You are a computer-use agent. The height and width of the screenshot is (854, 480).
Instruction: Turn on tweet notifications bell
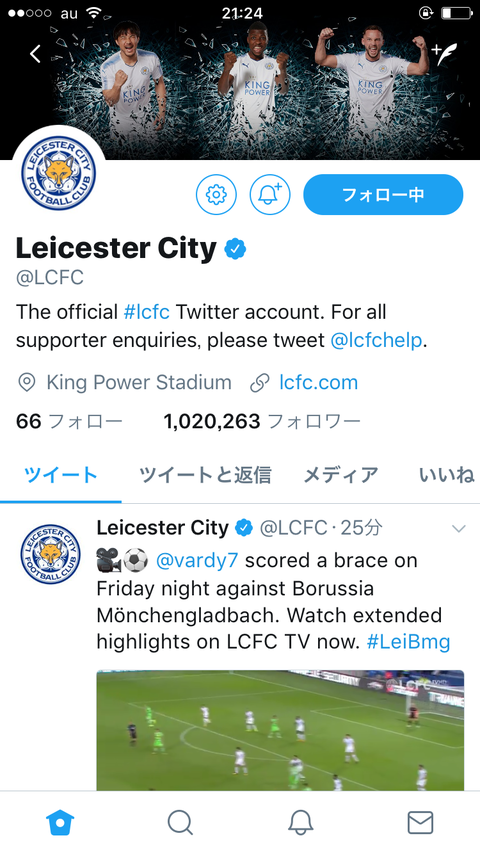(x=270, y=194)
